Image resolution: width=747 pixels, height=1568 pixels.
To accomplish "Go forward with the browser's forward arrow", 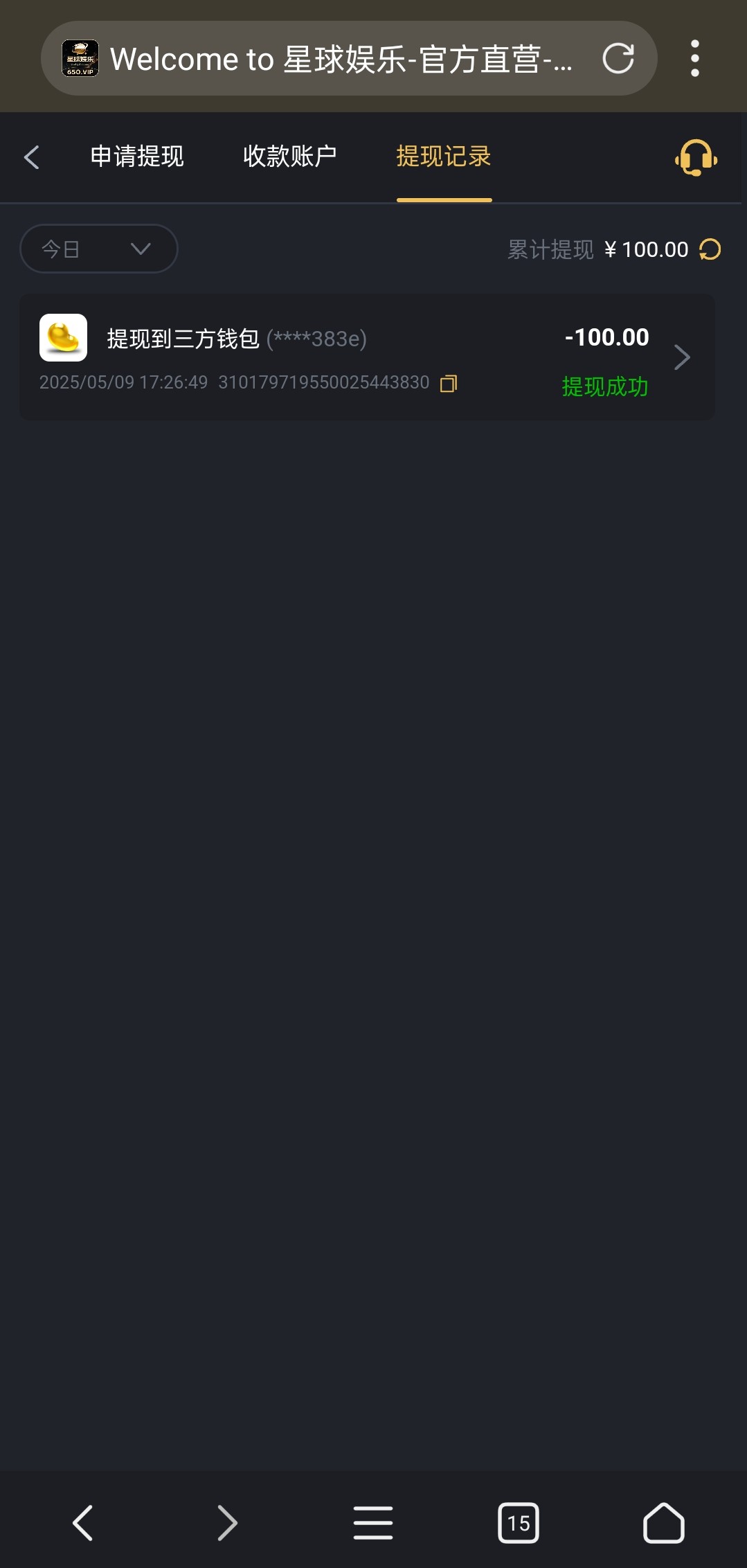I will [228, 1523].
